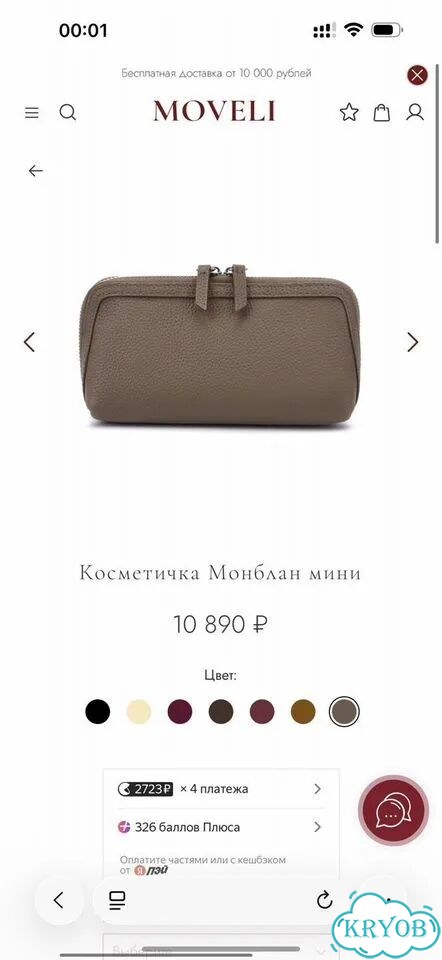This screenshot has height=960, width=442.
Task: Show the previous product photo
Action: tap(29, 342)
